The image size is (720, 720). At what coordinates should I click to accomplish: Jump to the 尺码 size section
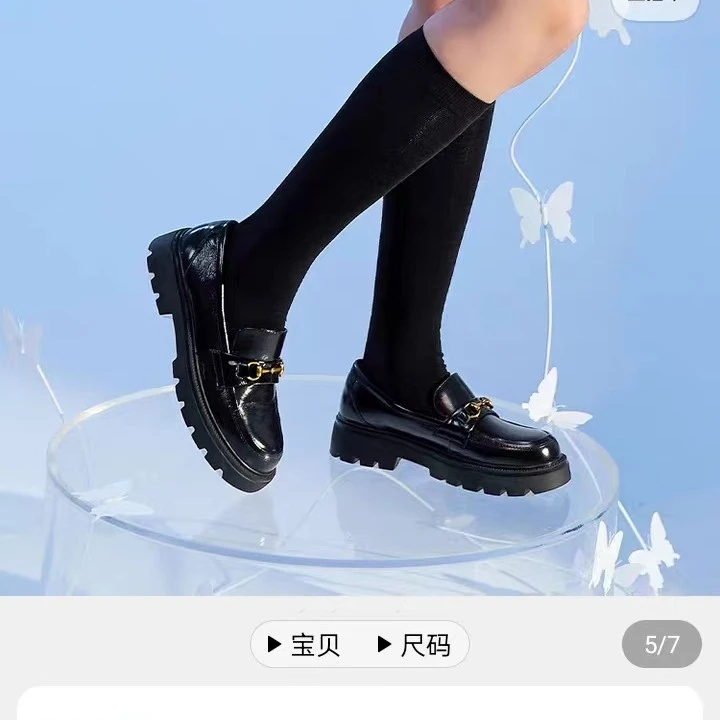click(414, 645)
